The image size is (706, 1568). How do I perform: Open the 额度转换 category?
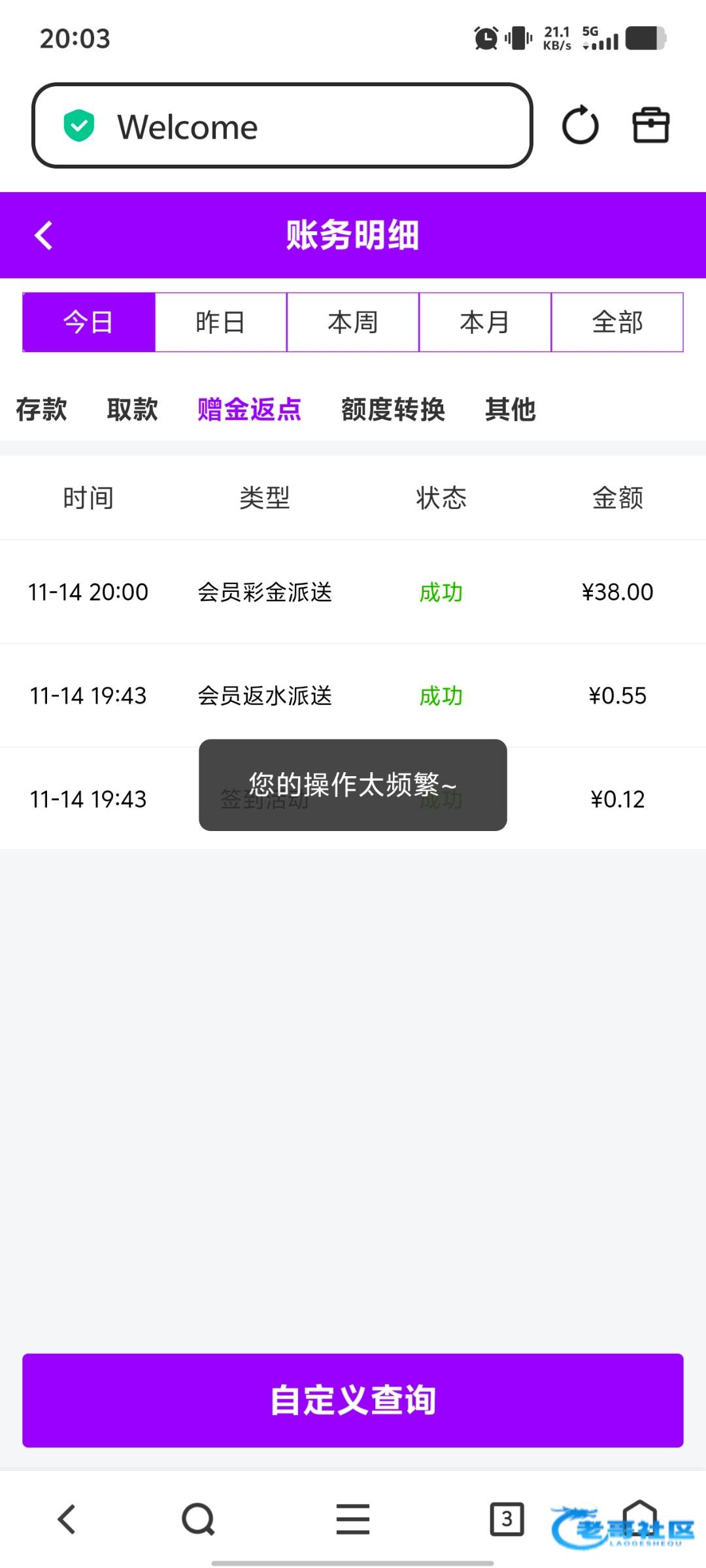393,410
